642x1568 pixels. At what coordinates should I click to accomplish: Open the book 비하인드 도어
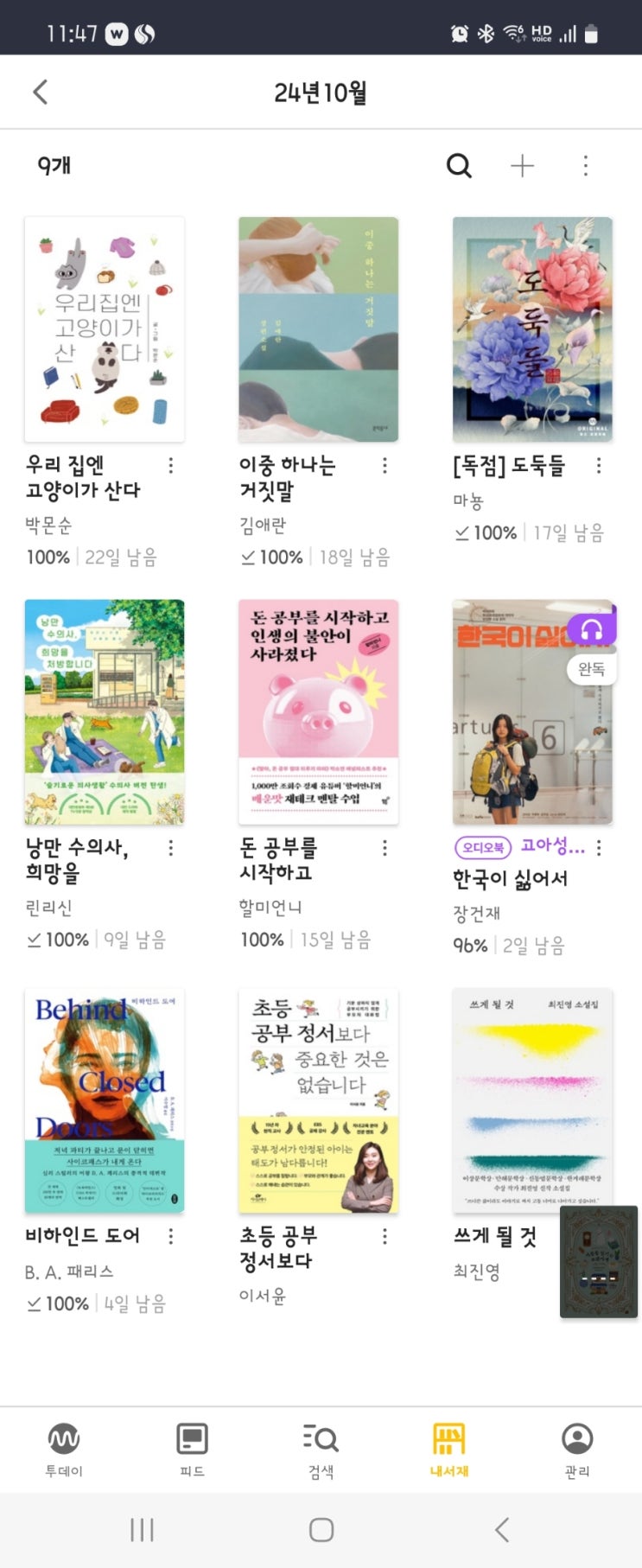coord(105,1100)
